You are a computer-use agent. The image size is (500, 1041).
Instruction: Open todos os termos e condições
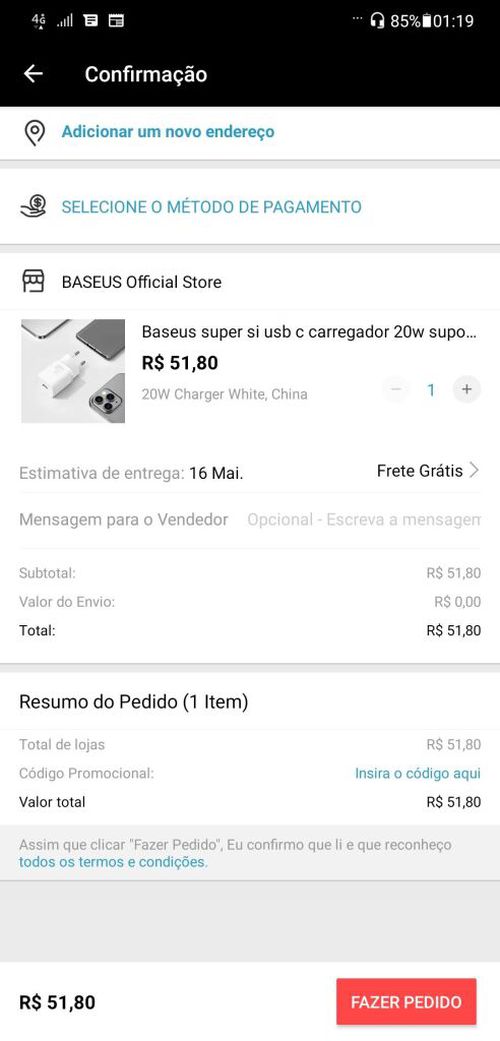(x=113, y=862)
